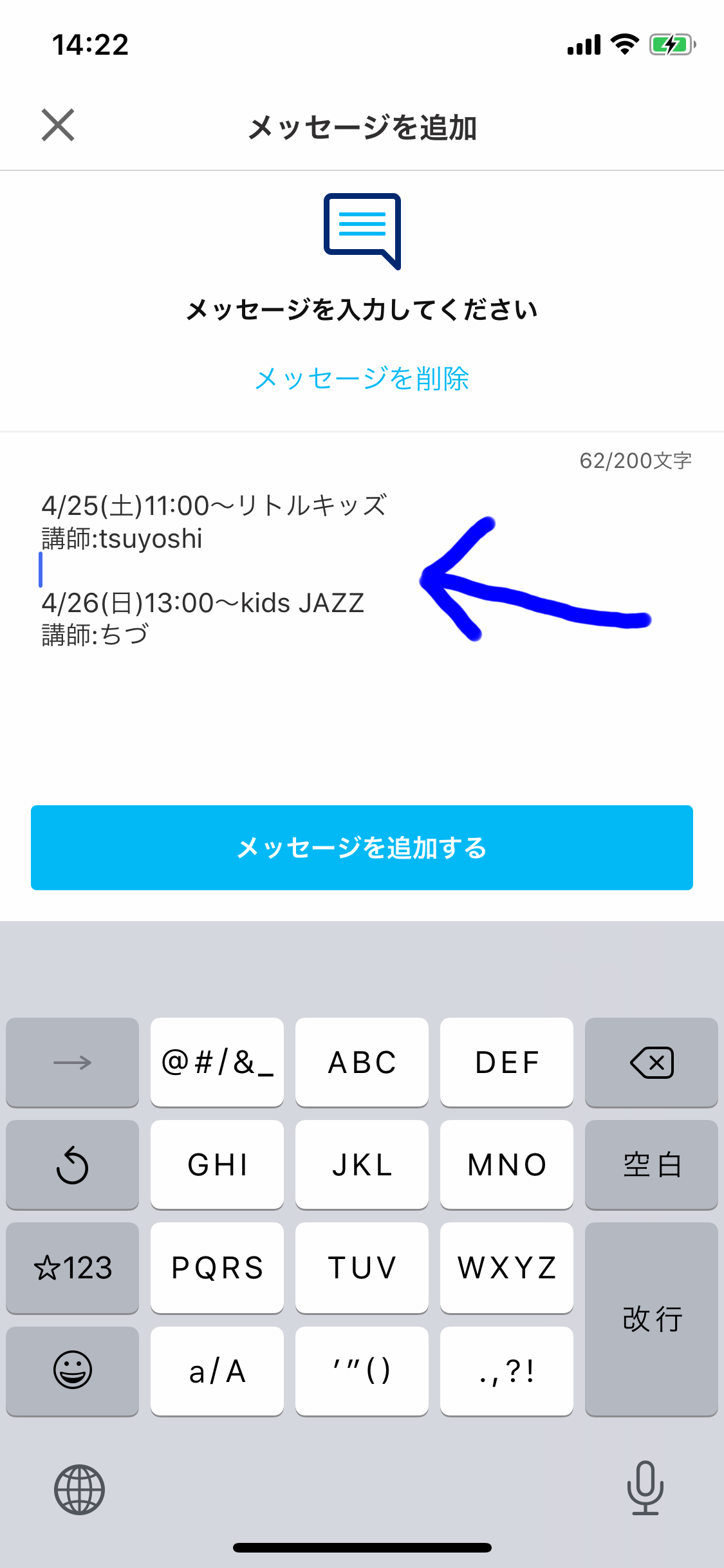The height and width of the screenshot is (1568, 724).
Task: Tap the メッセージを追加する button
Action: pyautogui.click(x=362, y=847)
